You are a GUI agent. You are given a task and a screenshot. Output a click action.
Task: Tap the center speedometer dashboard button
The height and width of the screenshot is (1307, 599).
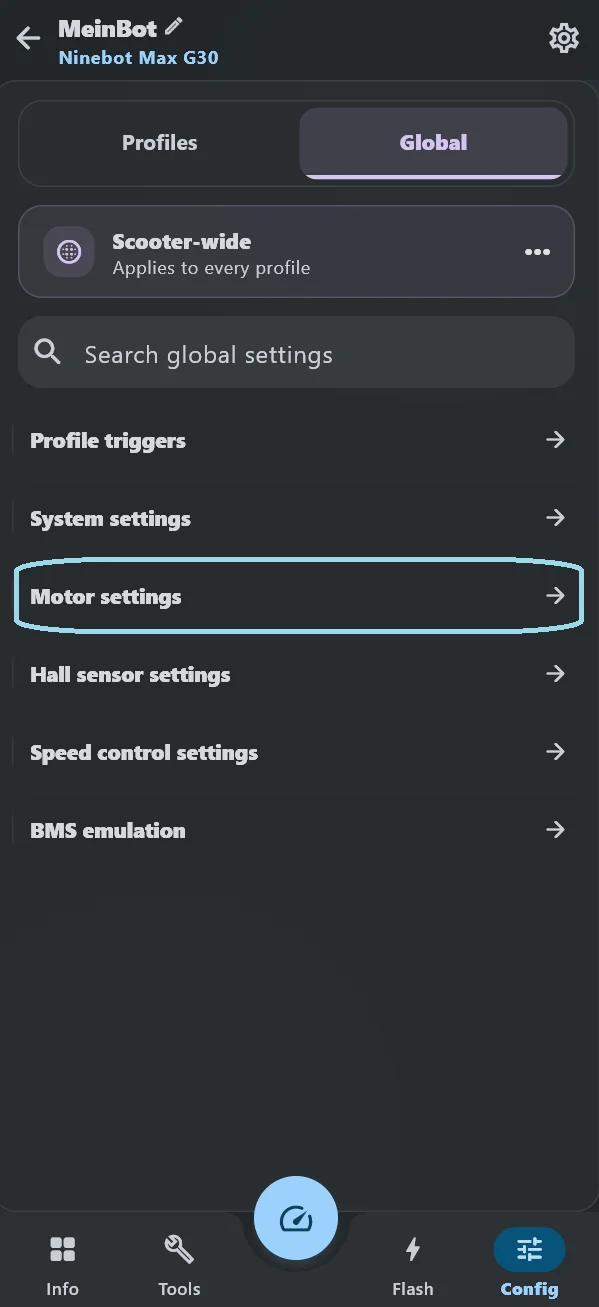pos(296,1218)
